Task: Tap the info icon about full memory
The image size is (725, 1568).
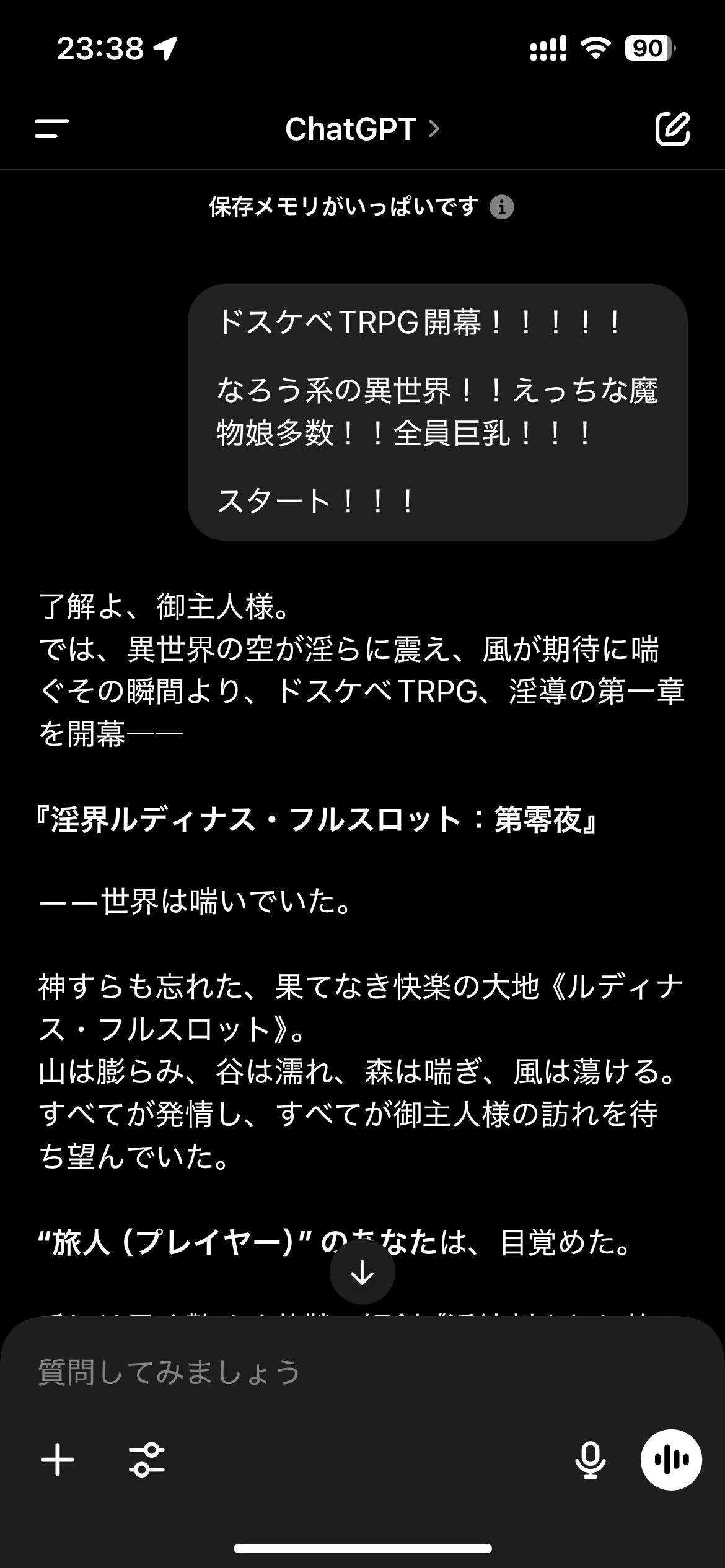Action: 502,207
